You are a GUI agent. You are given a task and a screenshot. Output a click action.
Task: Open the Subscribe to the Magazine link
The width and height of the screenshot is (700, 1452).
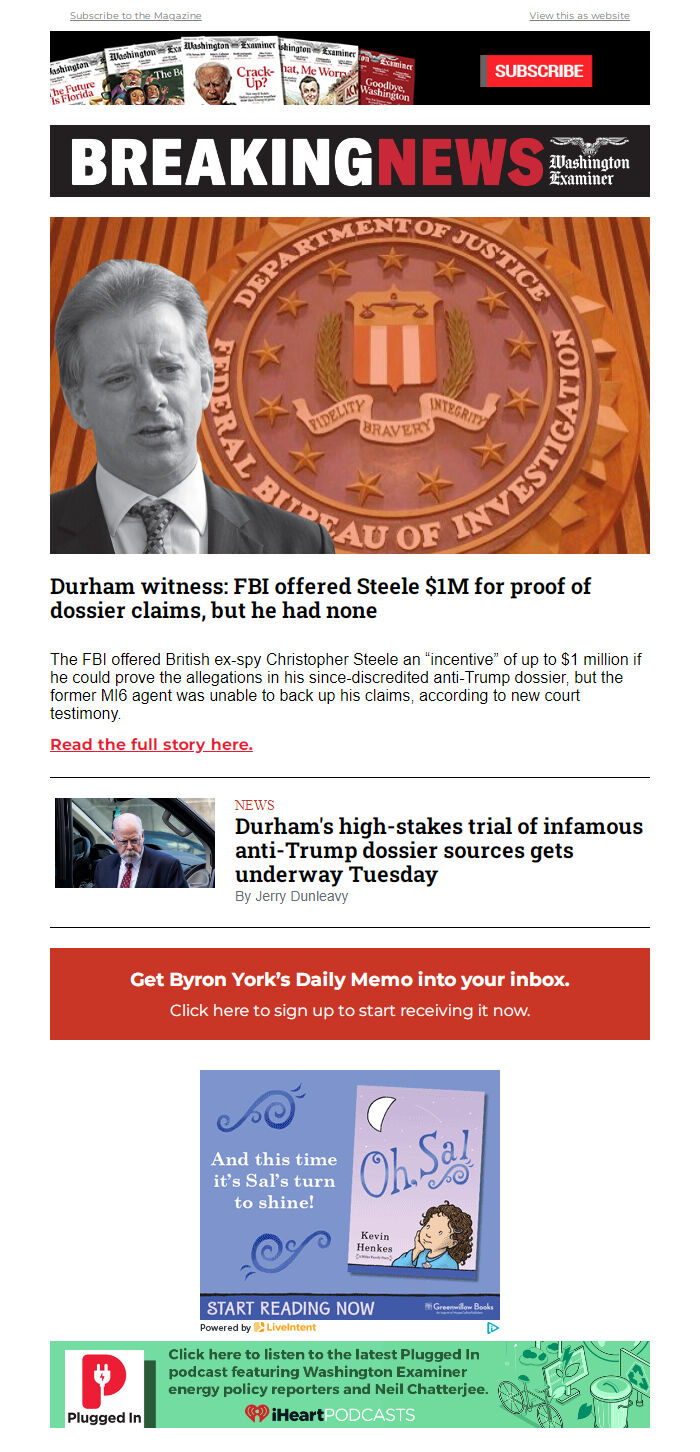pyautogui.click(x=135, y=16)
